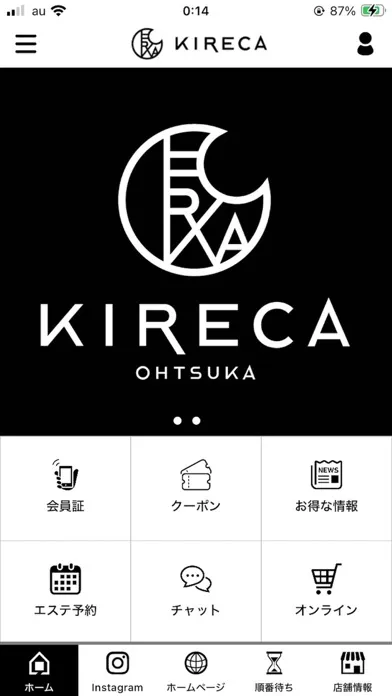View available クーポン coupons

pos(196,488)
